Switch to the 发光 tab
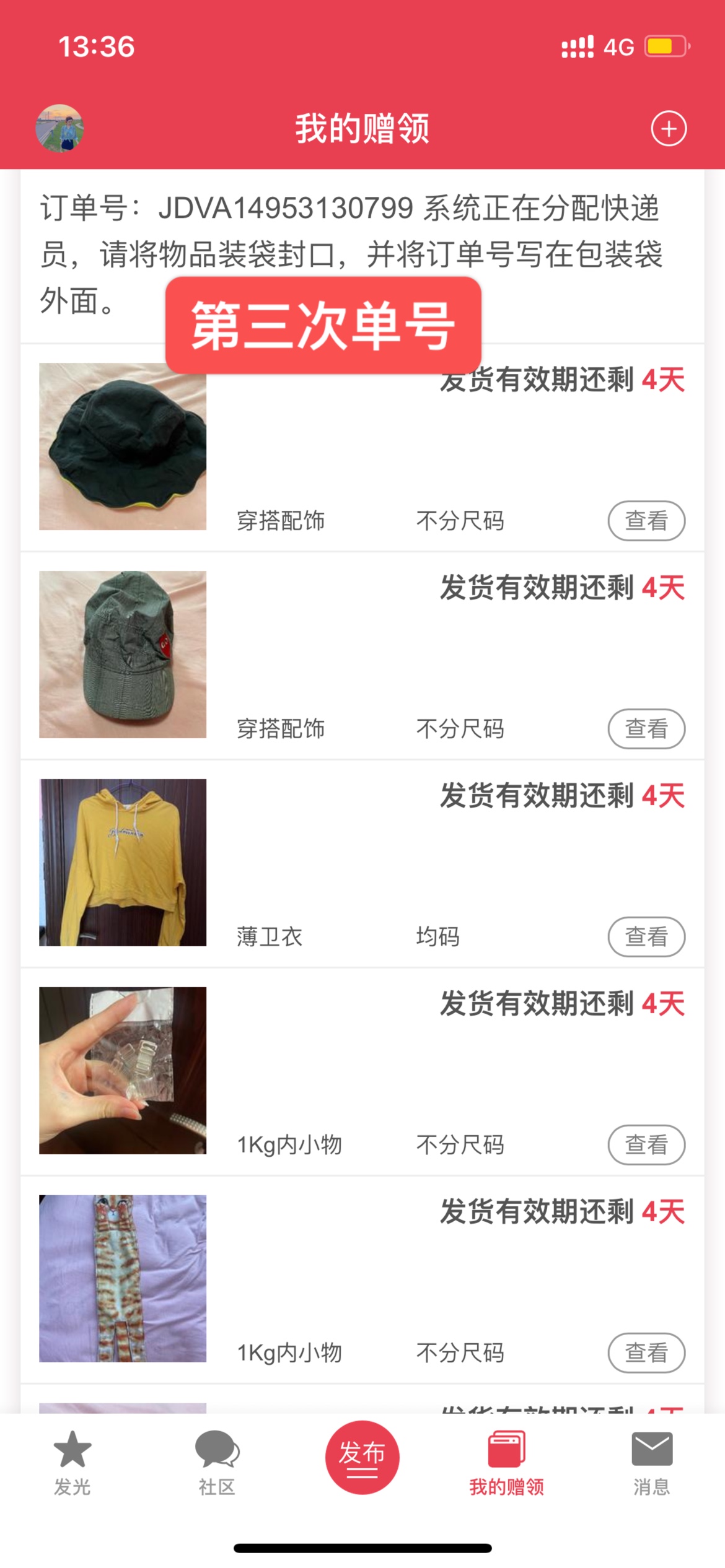 point(72,1463)
